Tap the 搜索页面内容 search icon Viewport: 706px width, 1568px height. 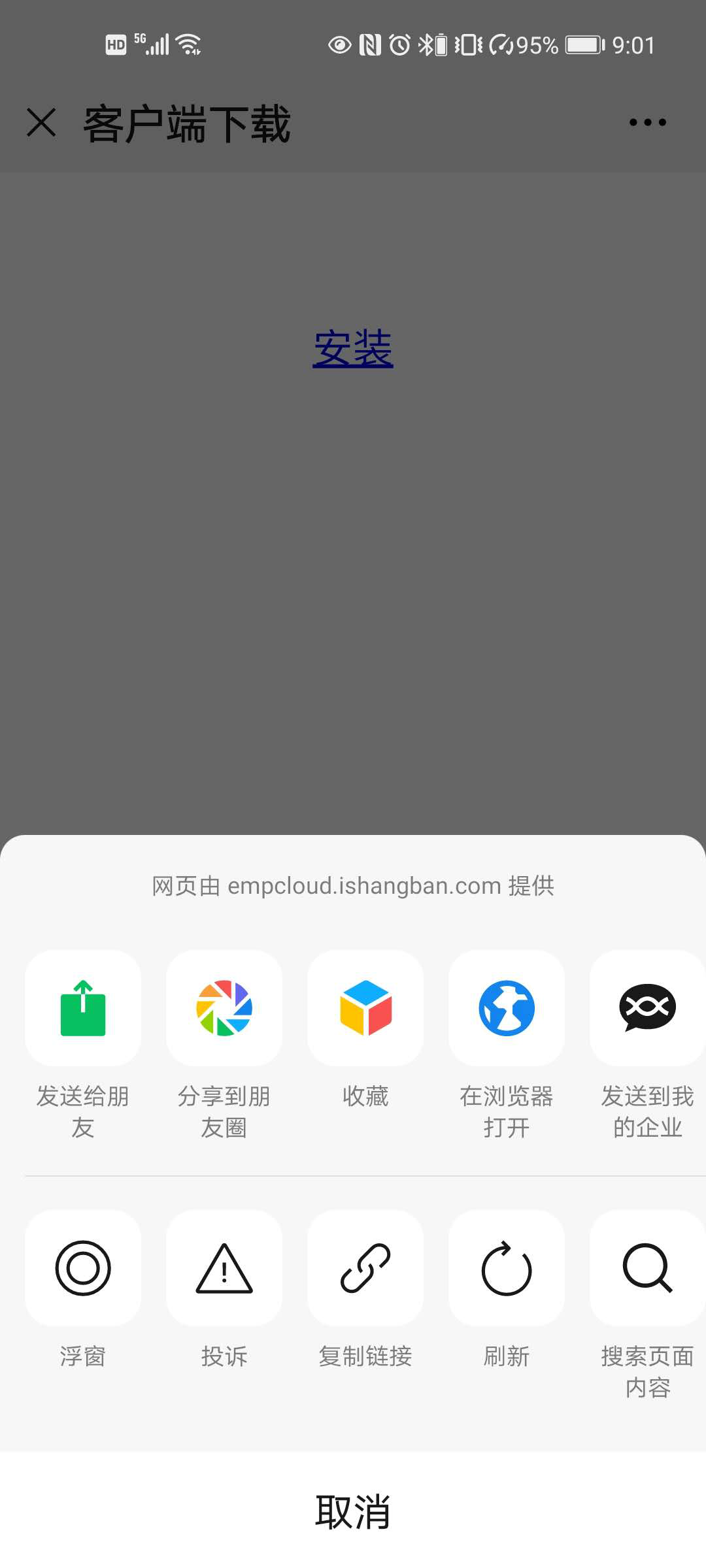tap(647, 1267)
